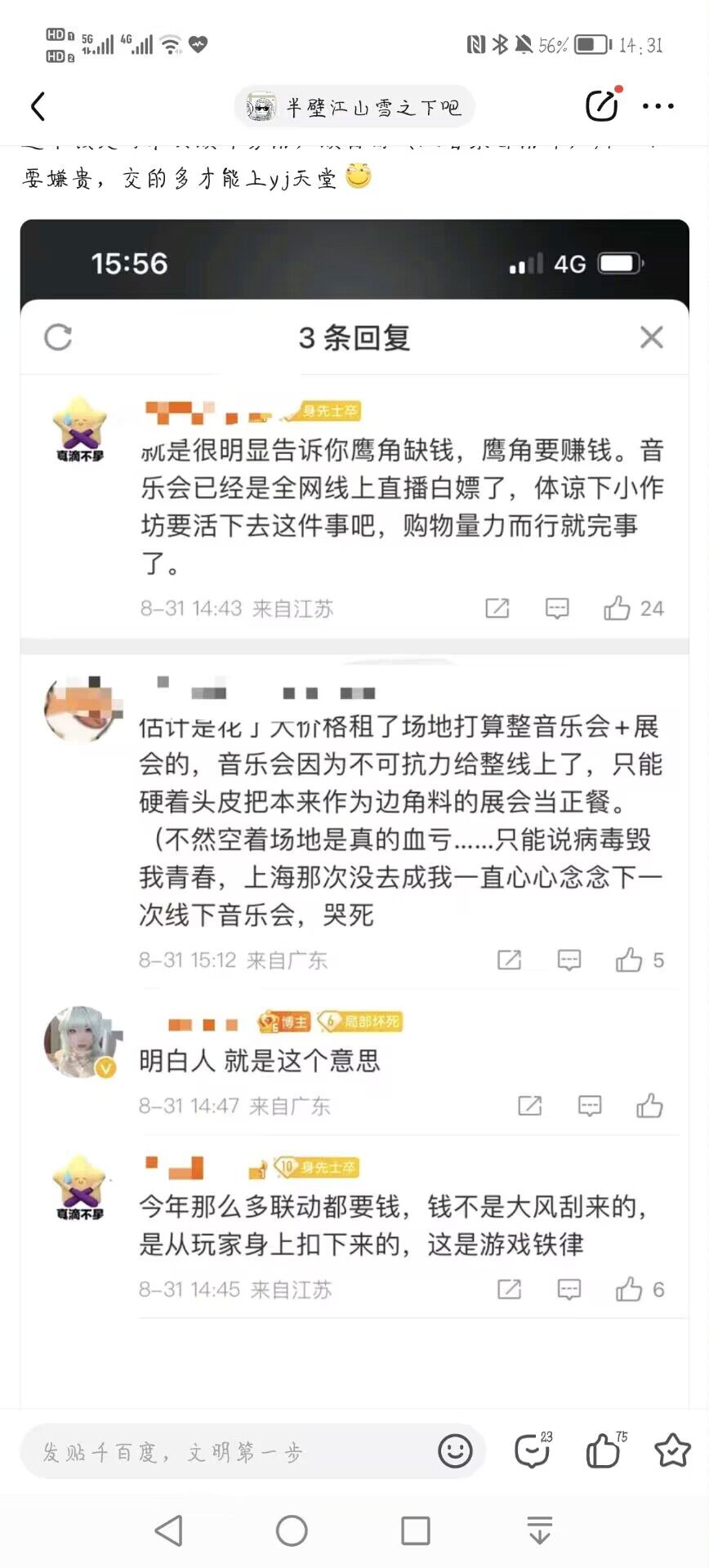Like this post with 75 likes
The image size is (709, 1568).
coord(604,1451)
